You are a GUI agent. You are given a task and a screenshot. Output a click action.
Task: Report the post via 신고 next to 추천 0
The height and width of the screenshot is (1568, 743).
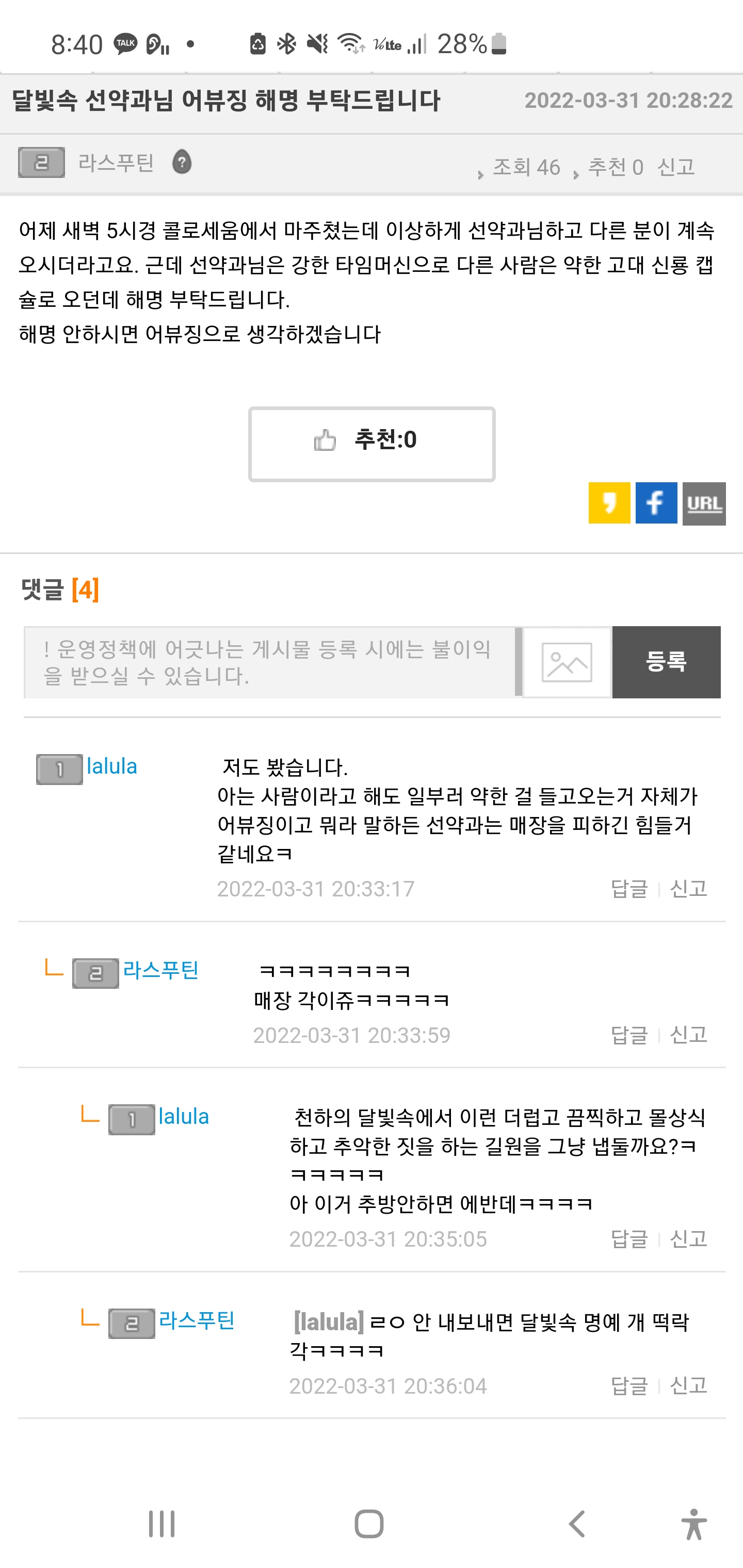[x=676, y=167]
